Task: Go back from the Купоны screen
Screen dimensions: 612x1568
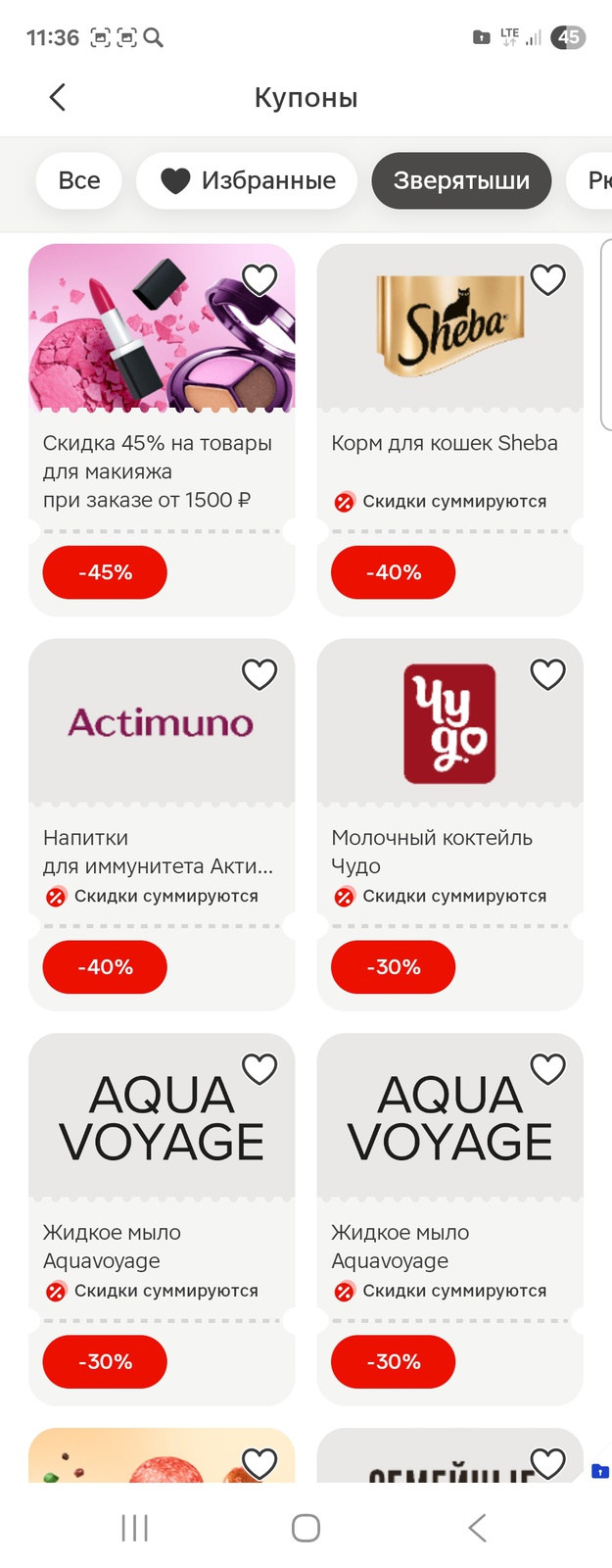Action: pos(57,97)
